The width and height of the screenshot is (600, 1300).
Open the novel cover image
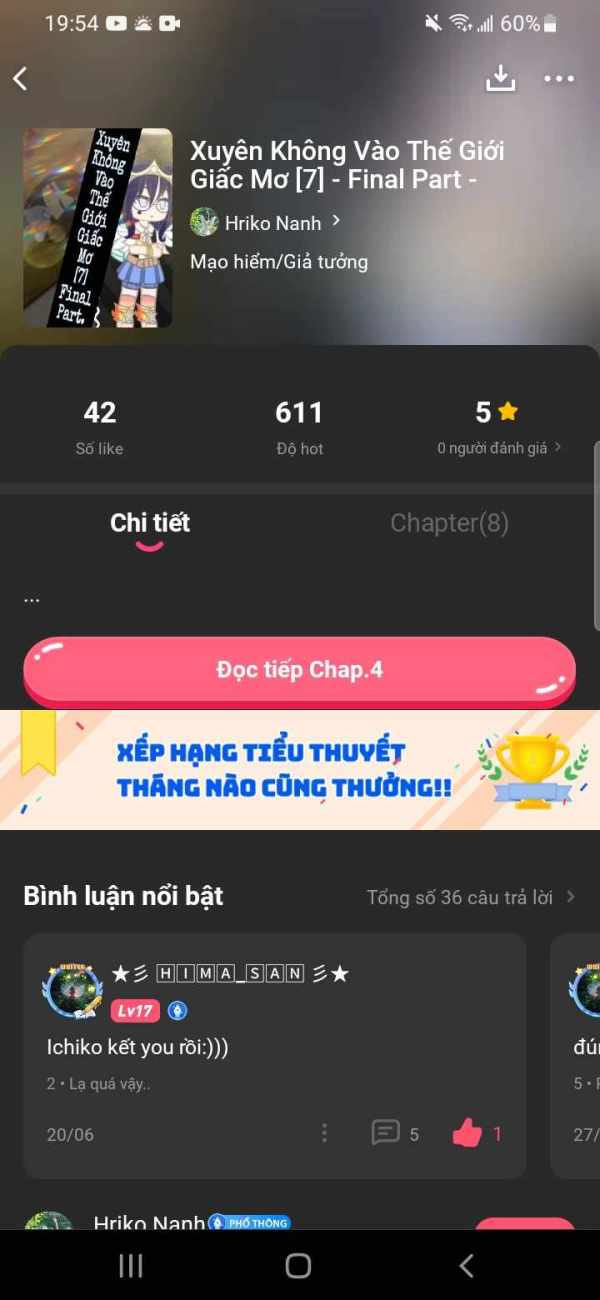tap(98, 228)
